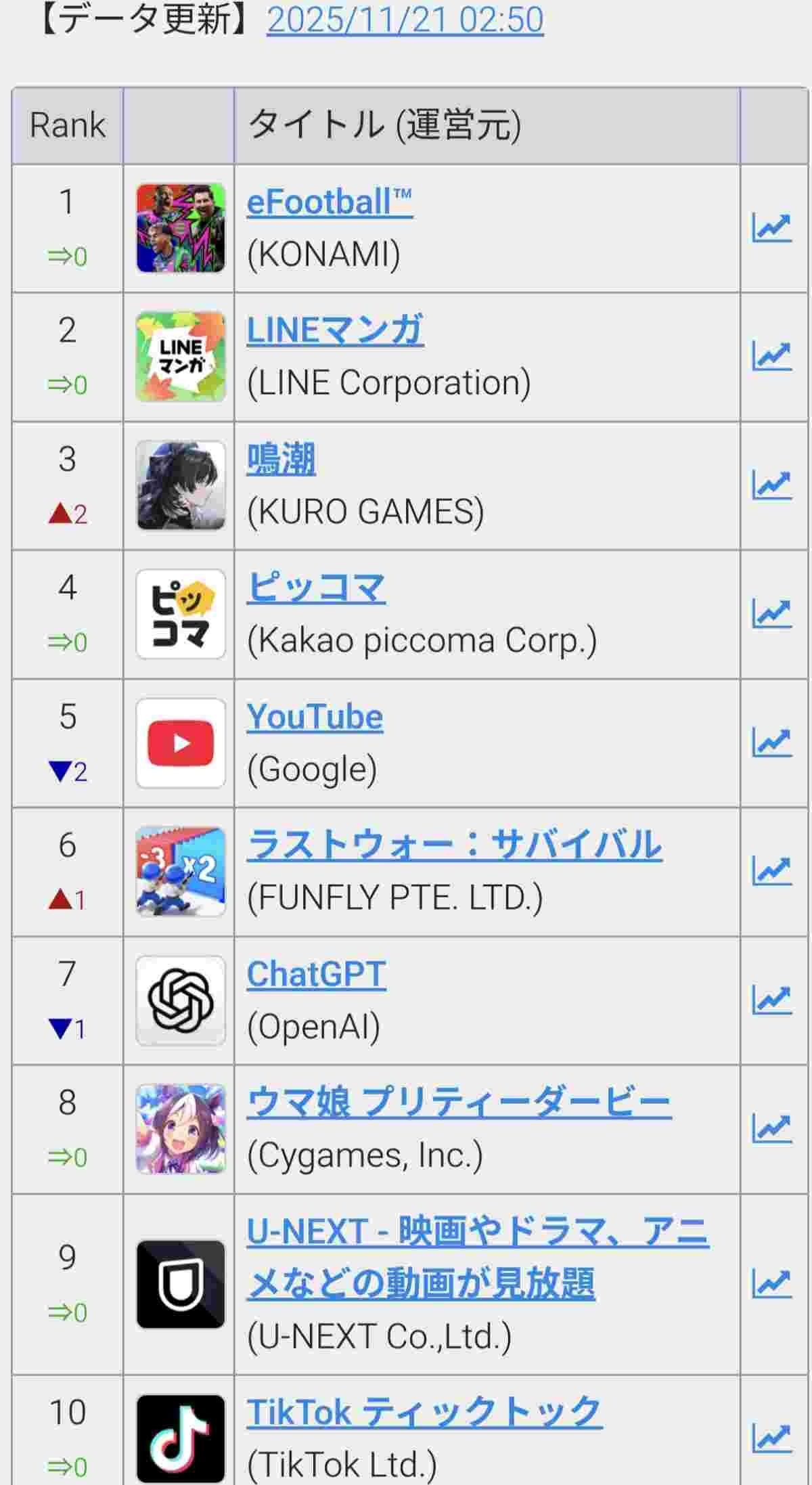
Task: View the ranking chart for 鳴潮
Action: point(771,485)
